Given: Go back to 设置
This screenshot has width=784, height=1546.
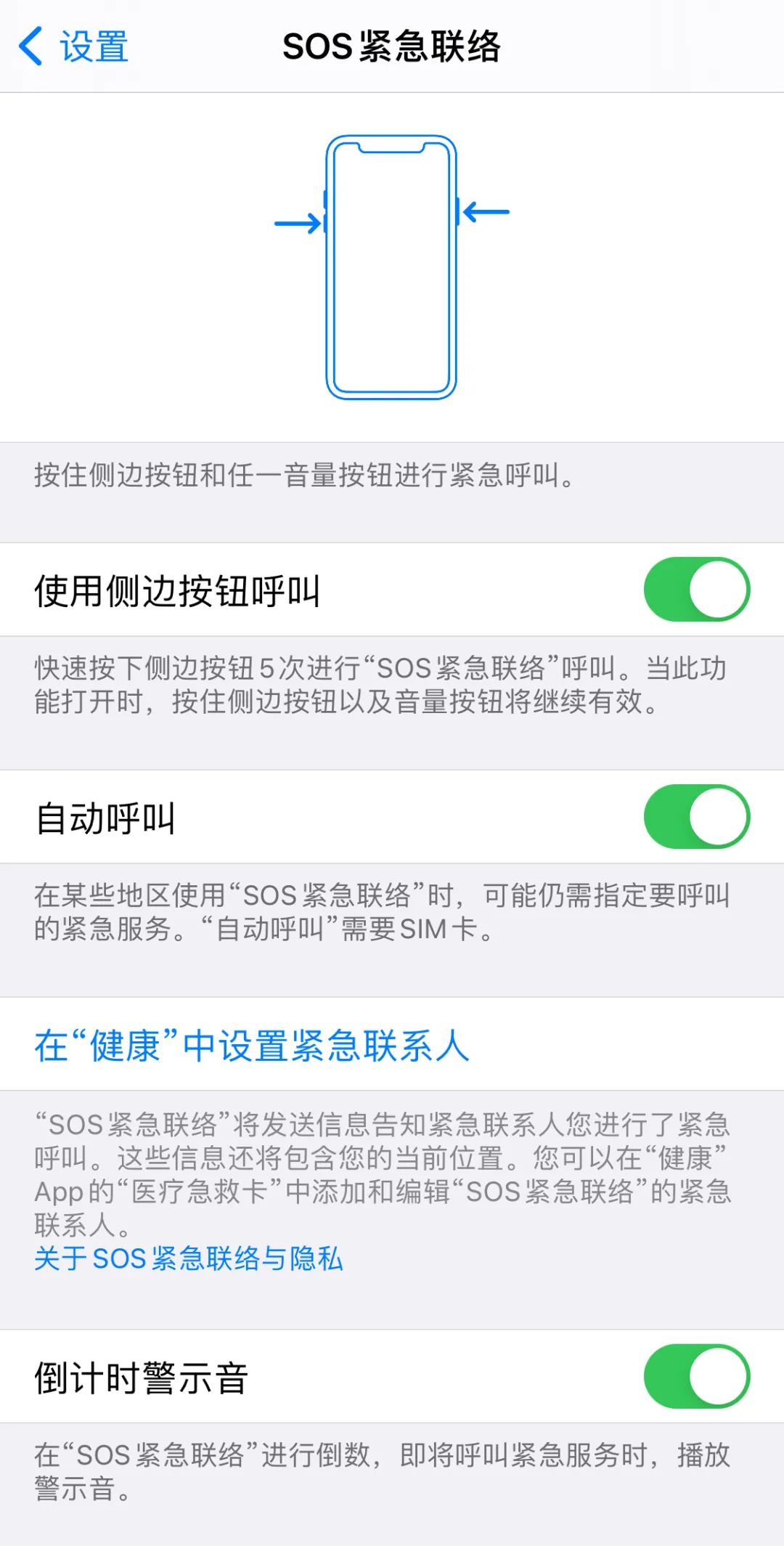Looking at the screenshot, I should coord(73,46).
